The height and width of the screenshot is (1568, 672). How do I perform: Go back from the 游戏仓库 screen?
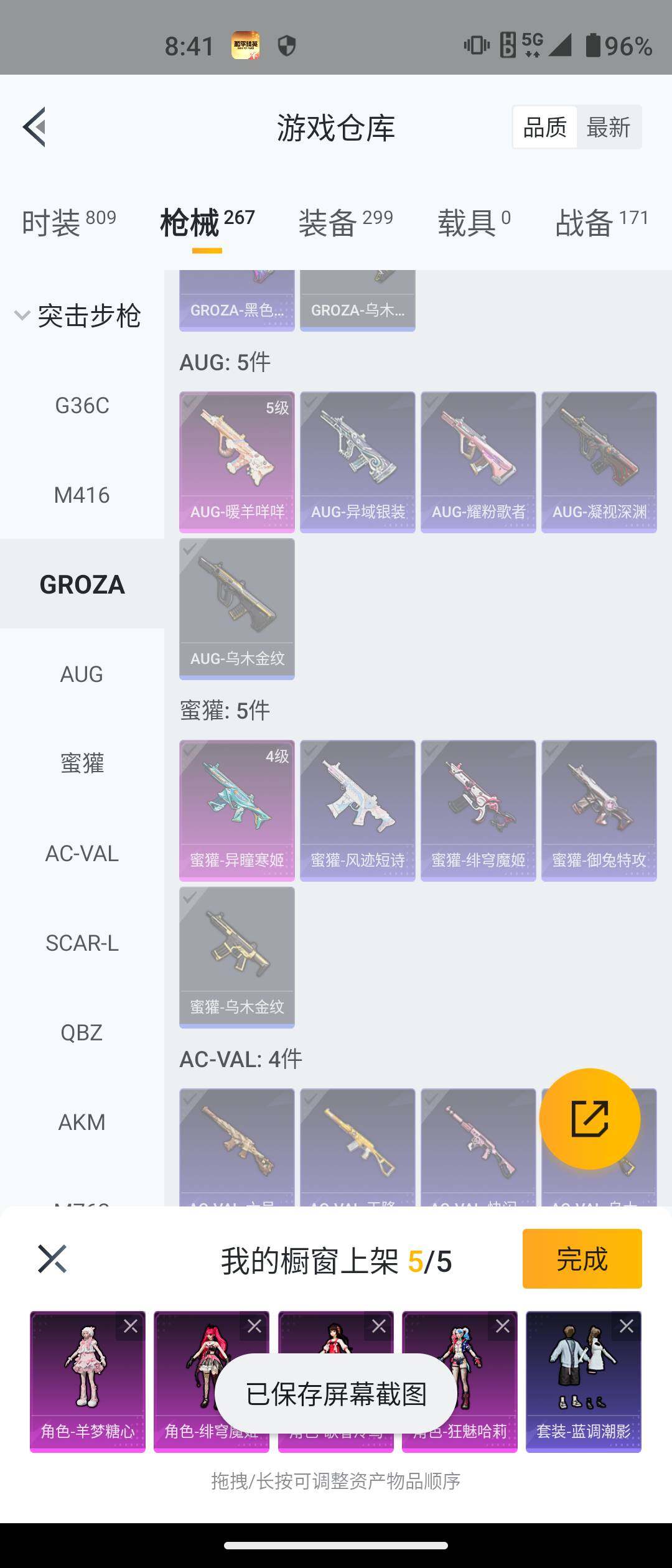click(x=35, y=127)
